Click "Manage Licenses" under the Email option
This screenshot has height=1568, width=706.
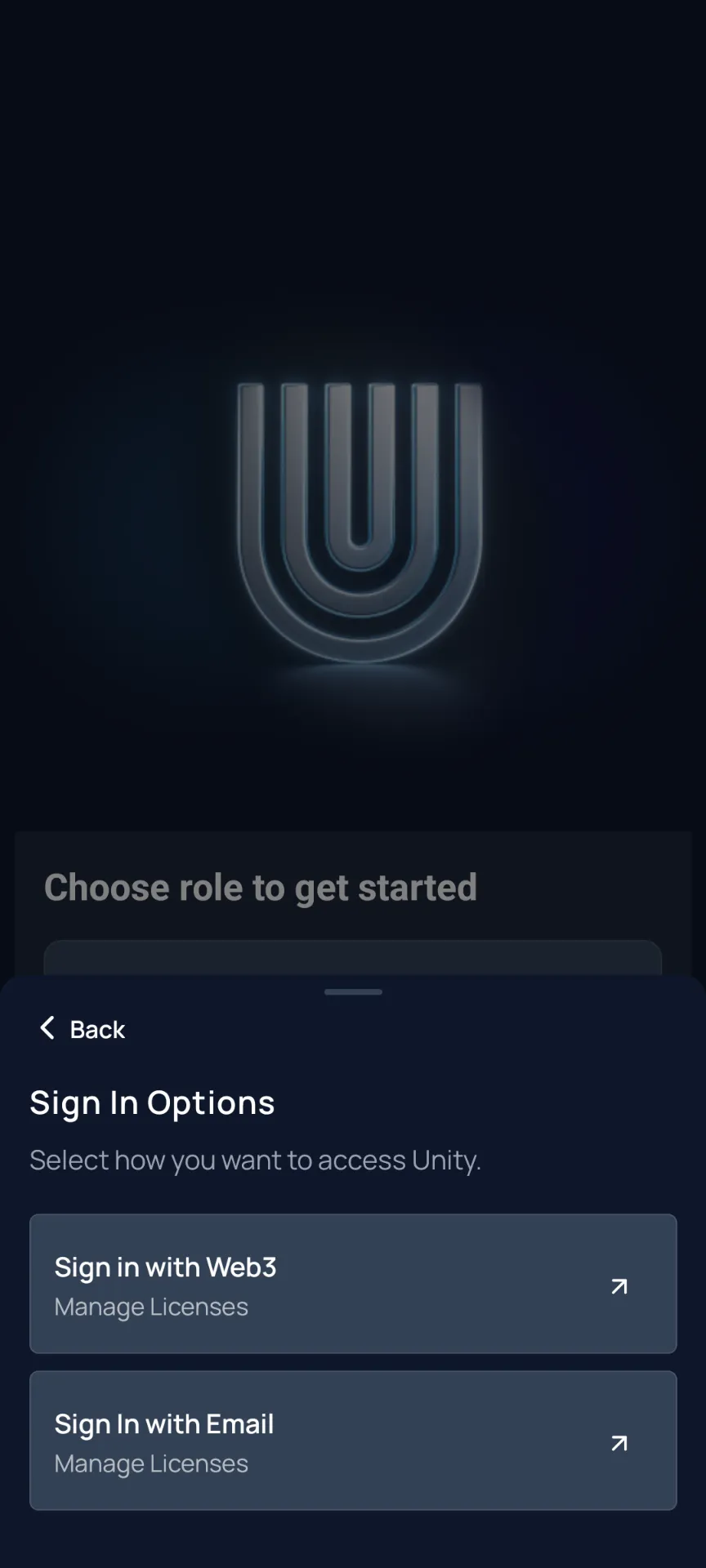click(150, 1463)
